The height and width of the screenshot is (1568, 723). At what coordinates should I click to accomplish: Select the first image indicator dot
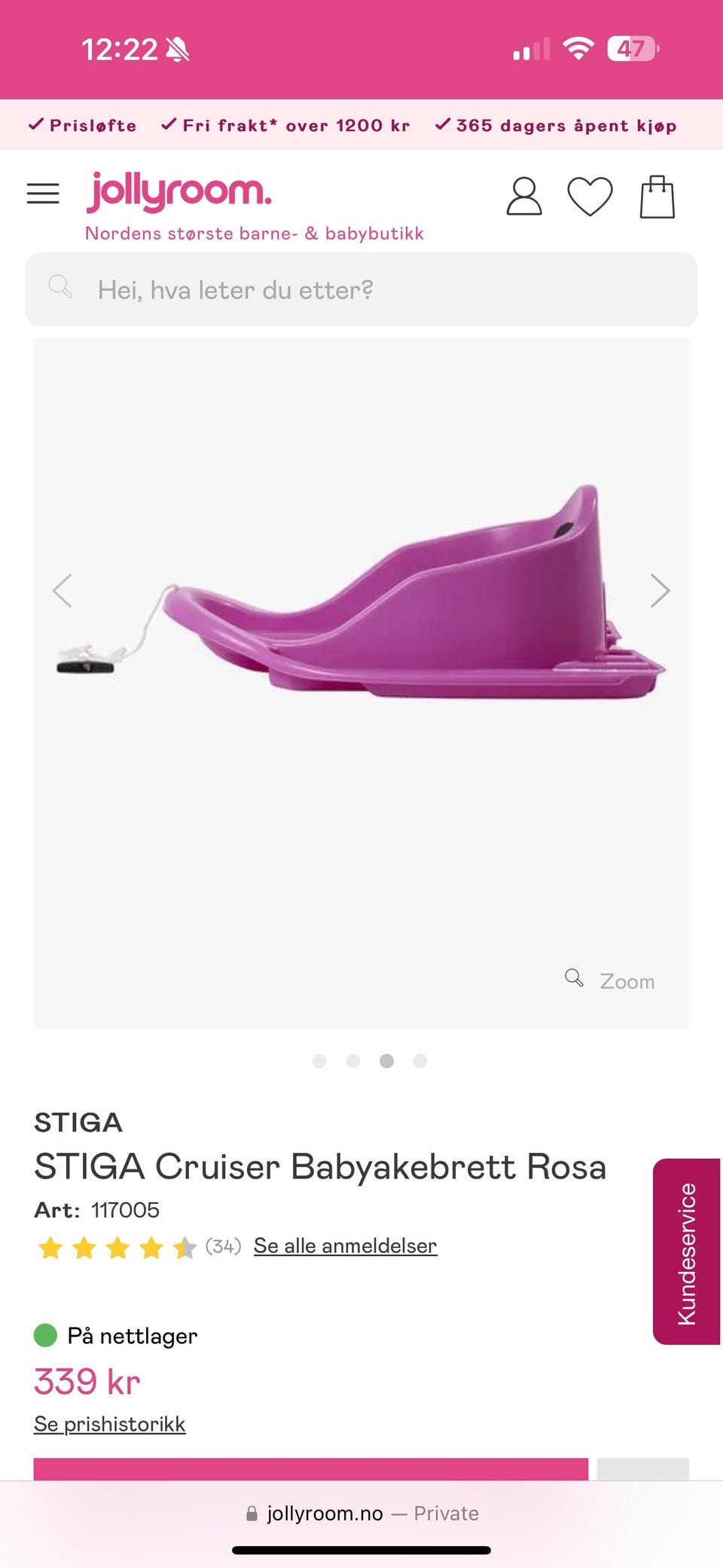pyautogui.click(x=319, y=1061)
